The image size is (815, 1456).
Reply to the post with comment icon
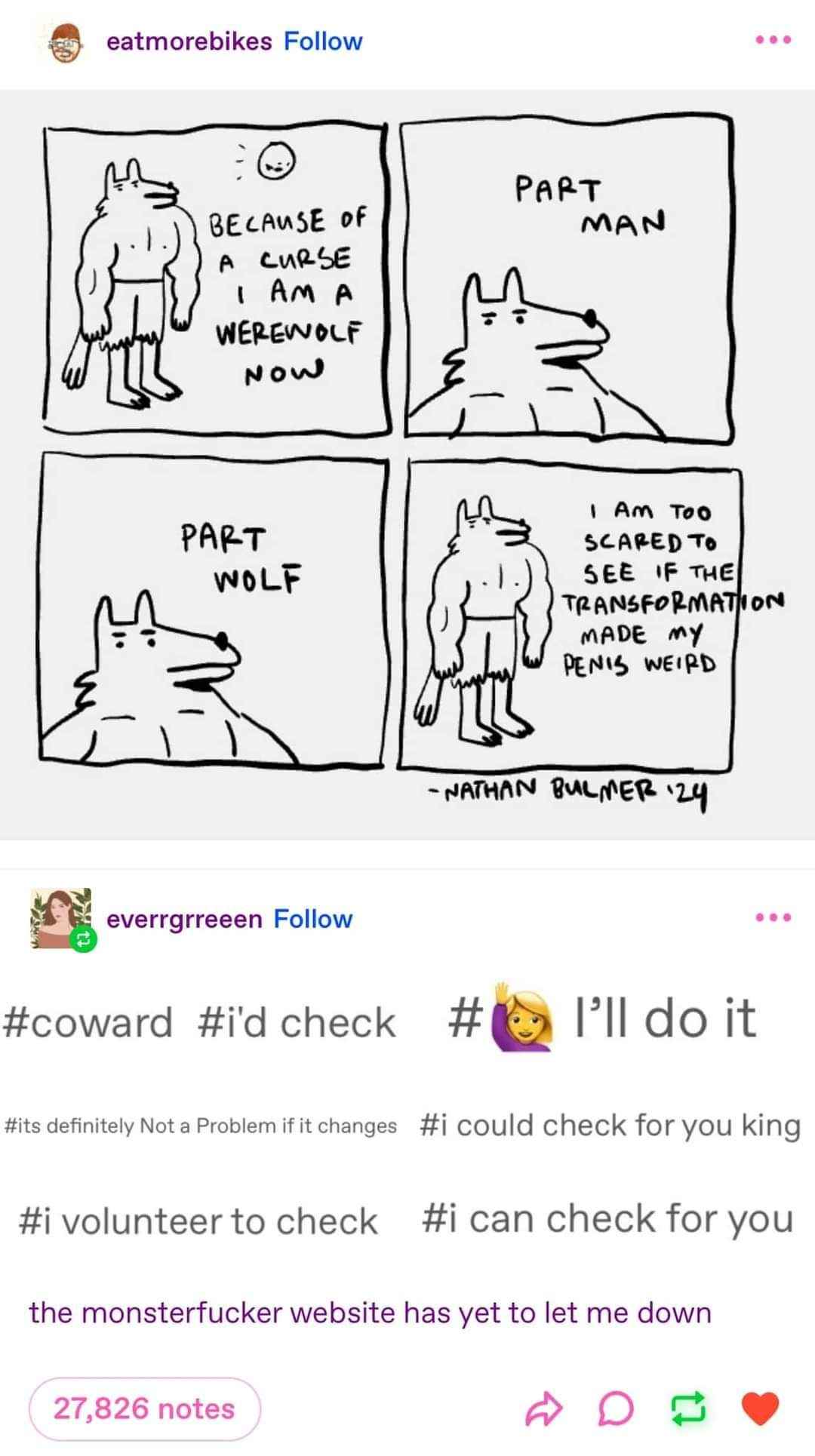coord(616,1409)
